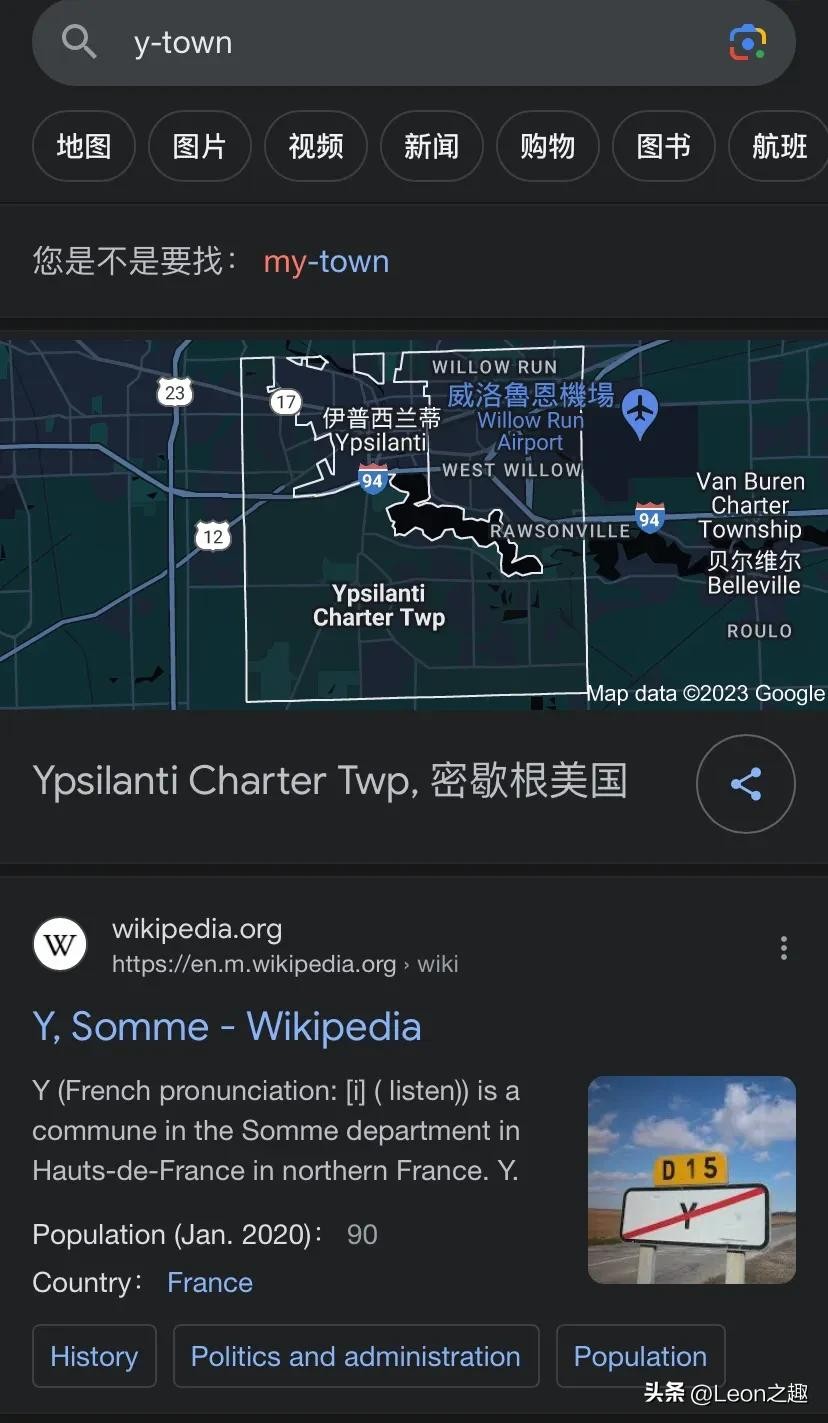Open options menu for the Wikipedia result

[784, 947]
